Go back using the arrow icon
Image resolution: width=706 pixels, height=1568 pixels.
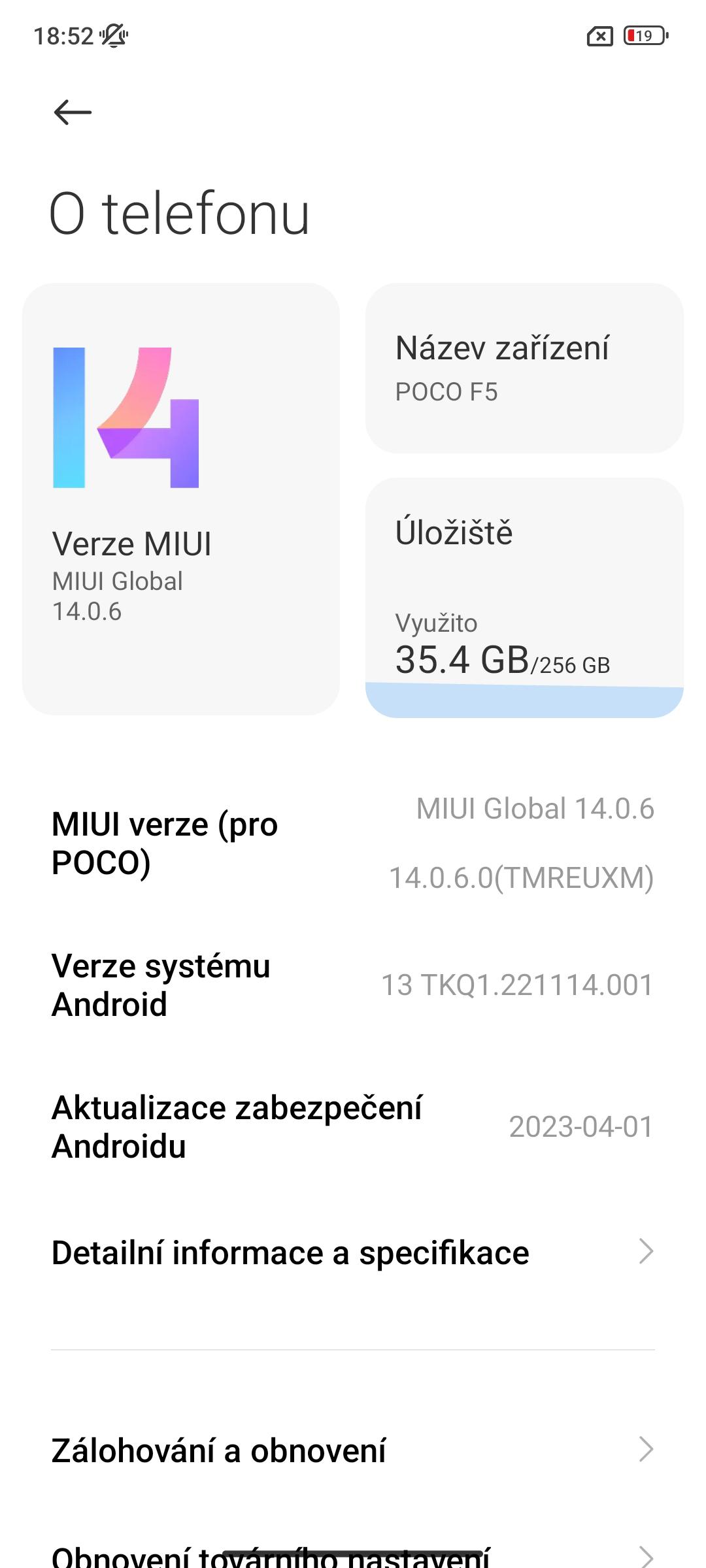[x=73, y=112]
